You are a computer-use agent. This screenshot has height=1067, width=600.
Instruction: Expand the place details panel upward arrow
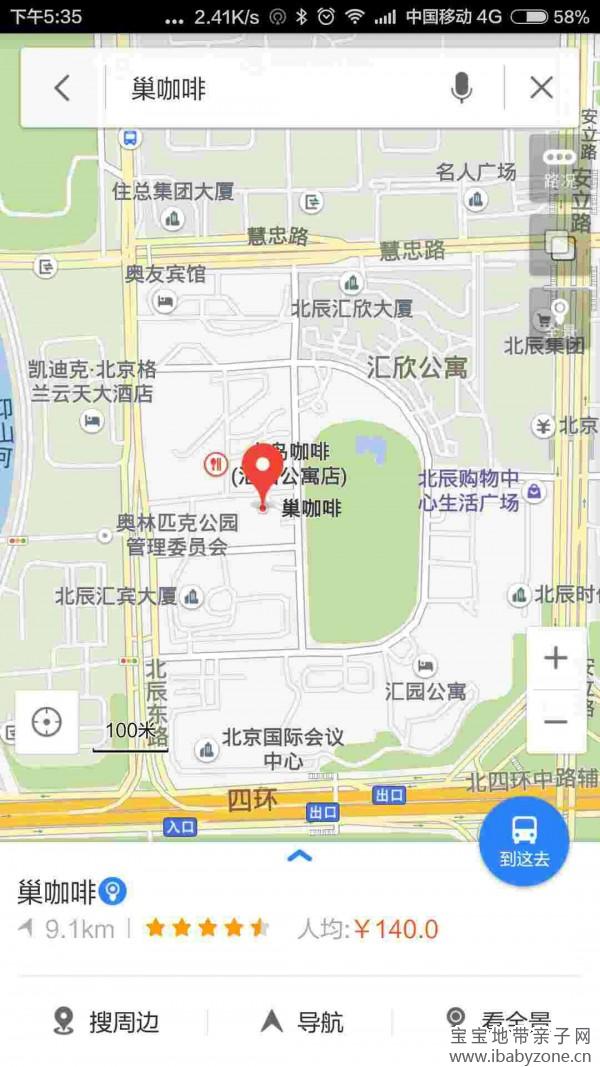(x=300, y=856)
